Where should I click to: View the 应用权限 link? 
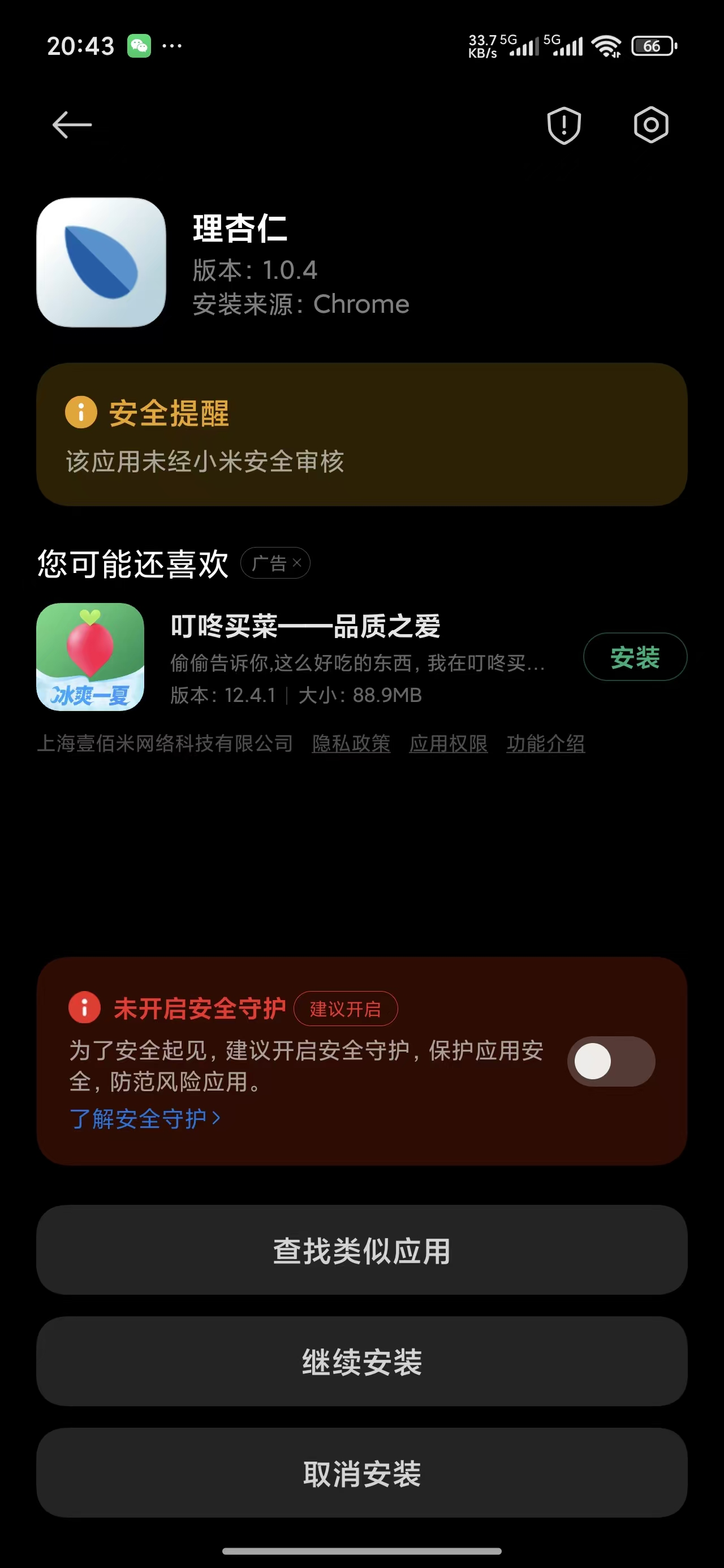click(x=448, y=743)
